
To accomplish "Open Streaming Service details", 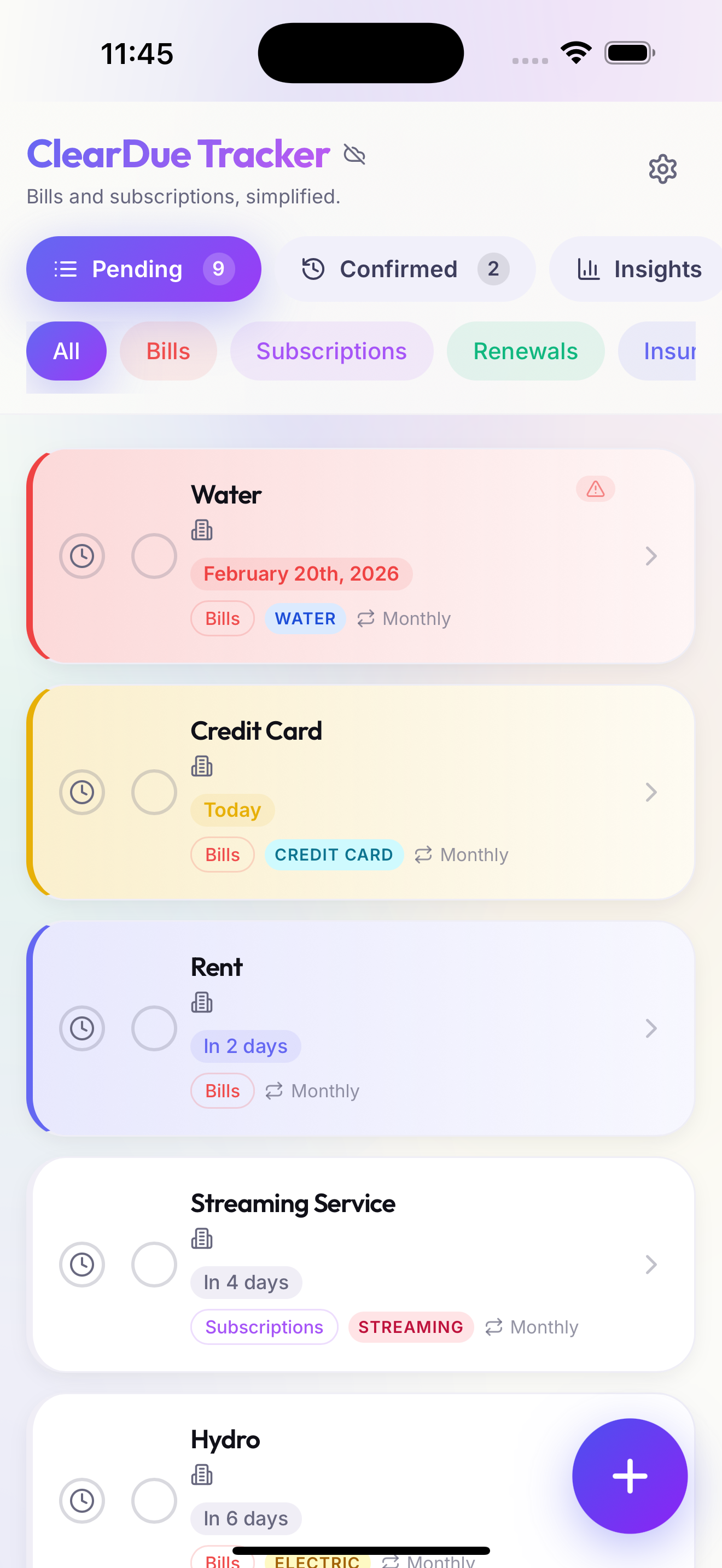I will coord(650,1264).
